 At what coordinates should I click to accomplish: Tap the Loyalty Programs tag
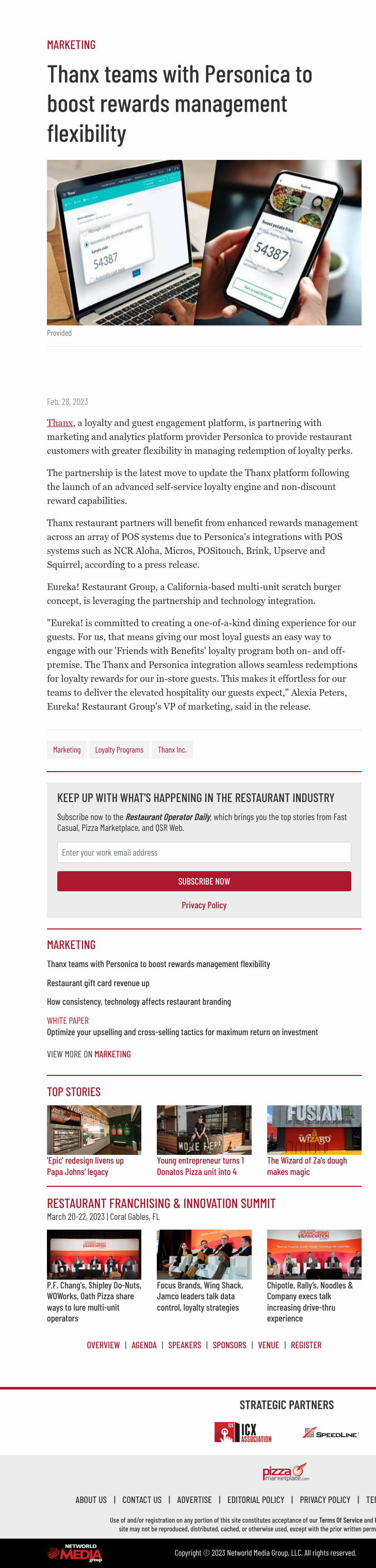(x=119, y=749)
